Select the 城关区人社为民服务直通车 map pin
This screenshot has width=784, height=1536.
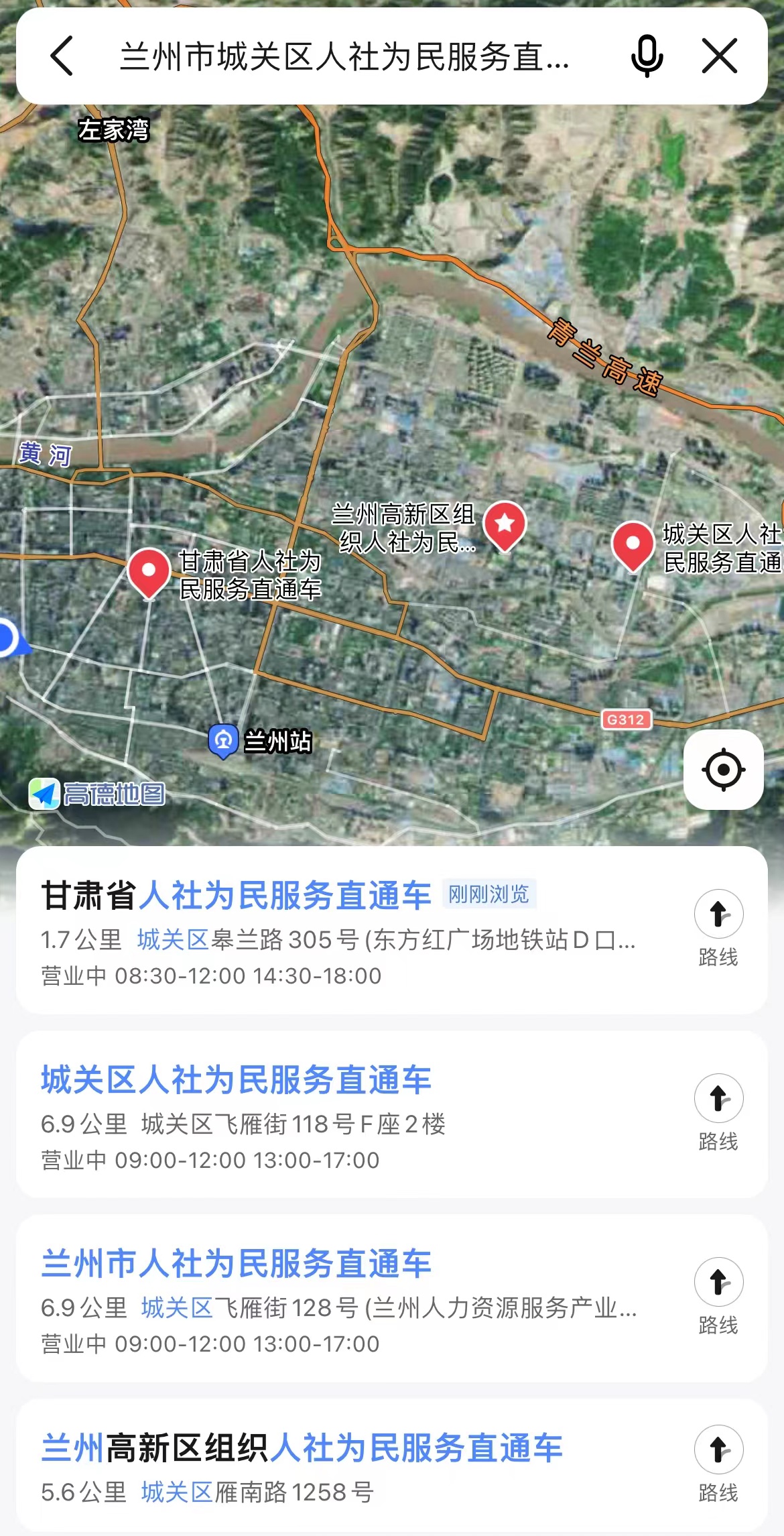pyautogui.click(x=633, y=545)
